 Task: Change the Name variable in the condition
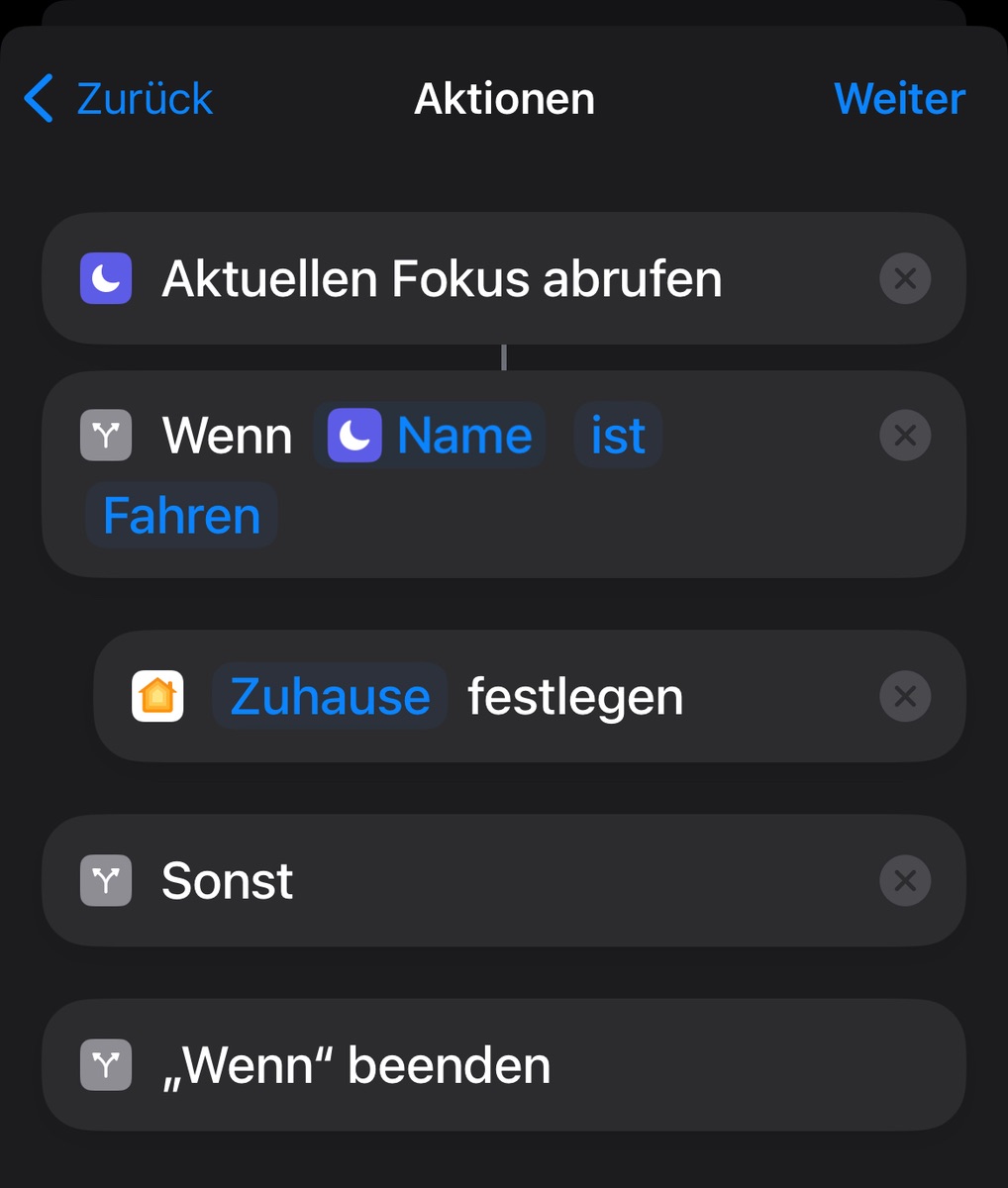click(430, 436)
